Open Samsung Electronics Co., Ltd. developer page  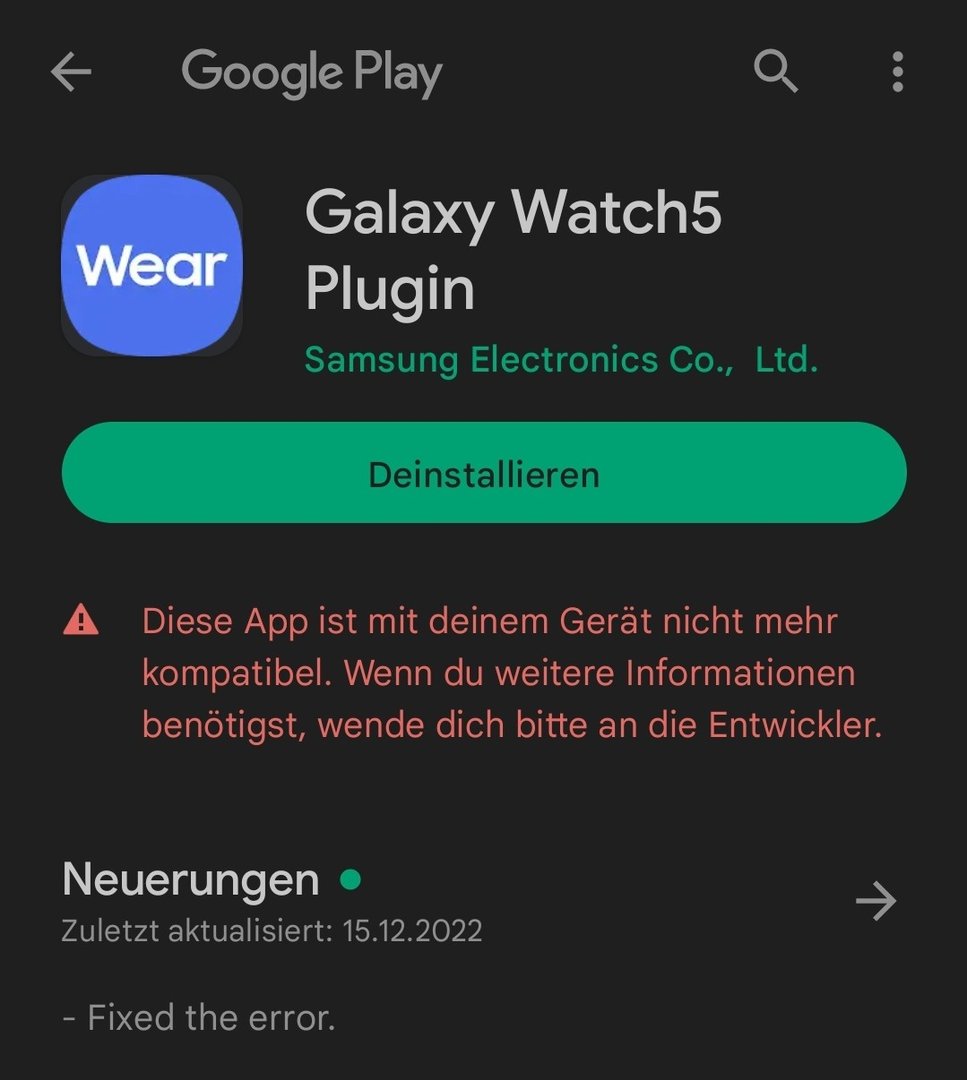pos(560,360)
